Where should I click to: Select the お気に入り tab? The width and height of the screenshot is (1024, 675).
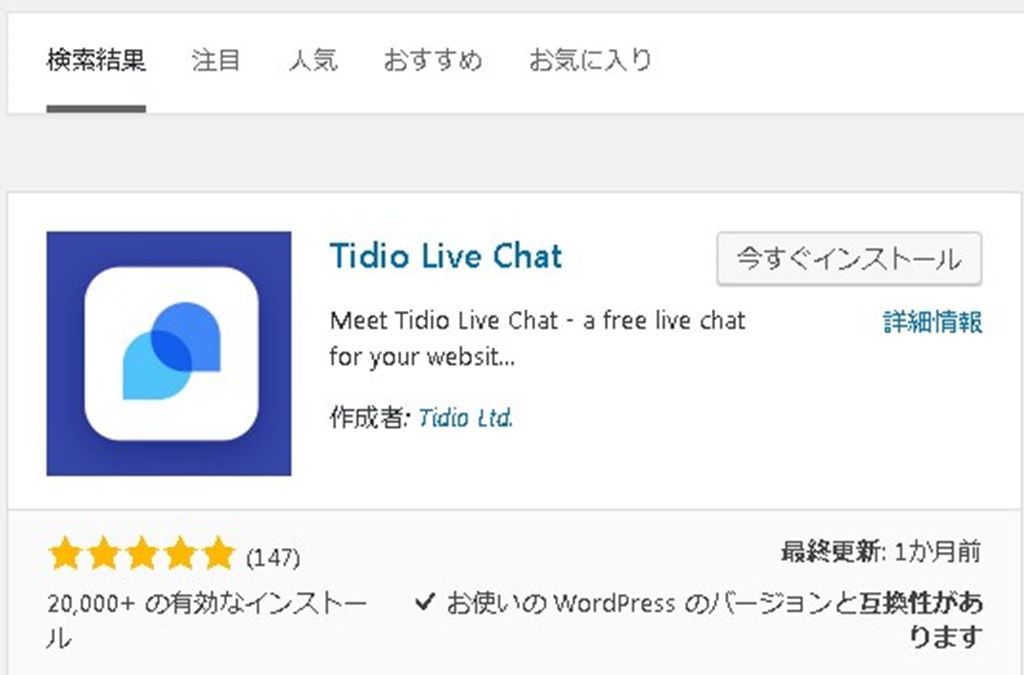590,61
